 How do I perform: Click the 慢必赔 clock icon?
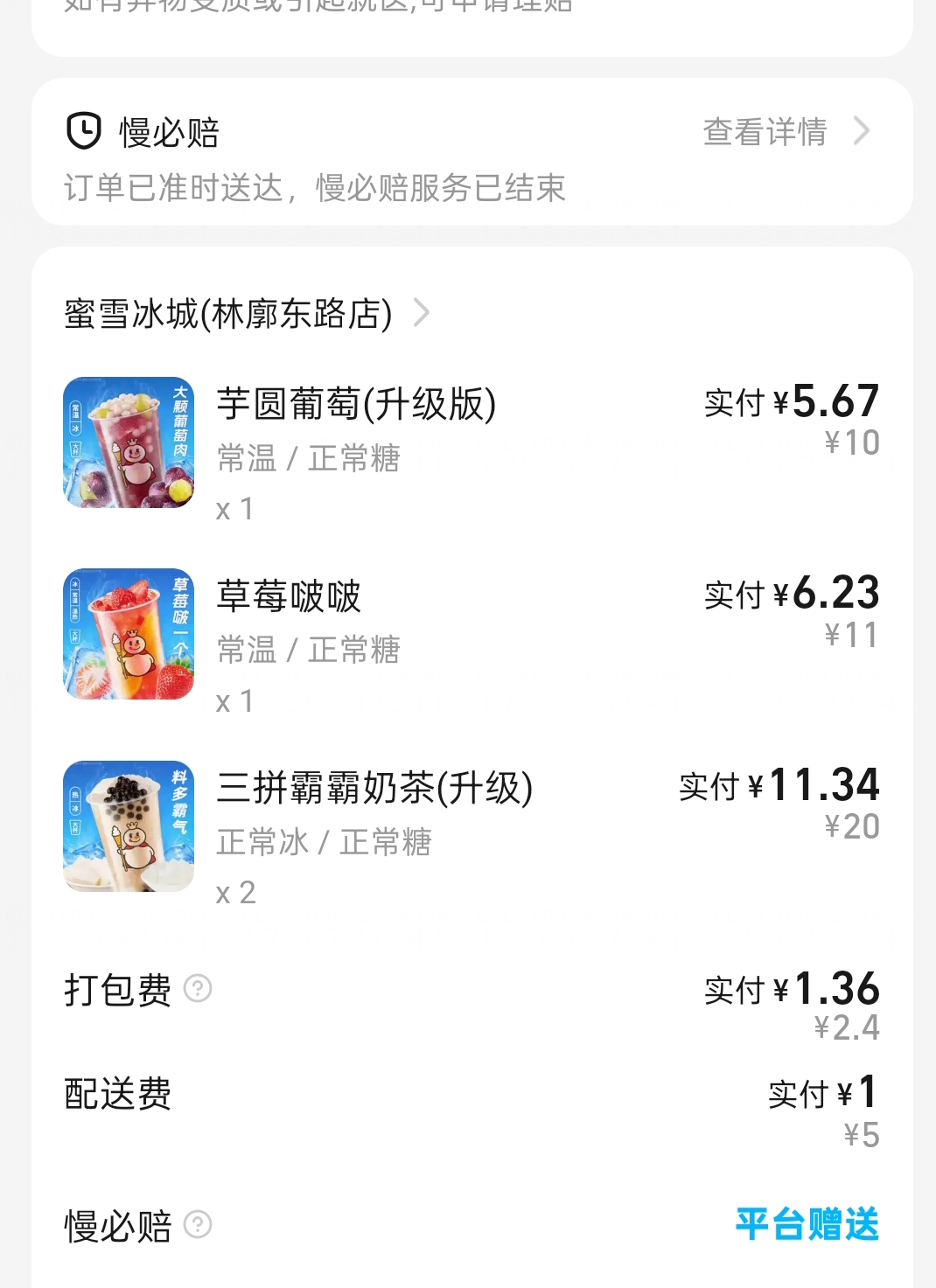click(x=83, y=131)
